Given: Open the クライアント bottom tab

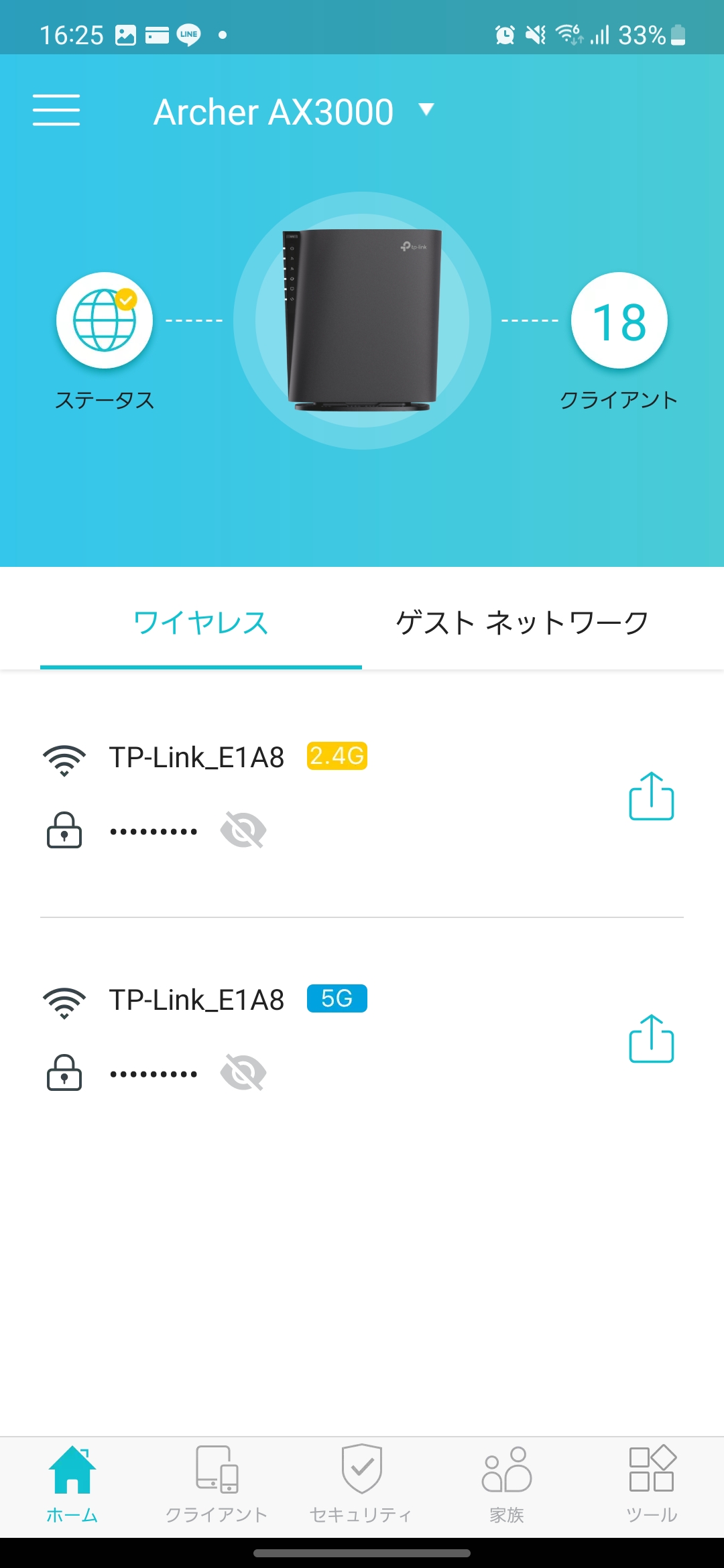Looking at the screenshot, I should point(217,1484).
